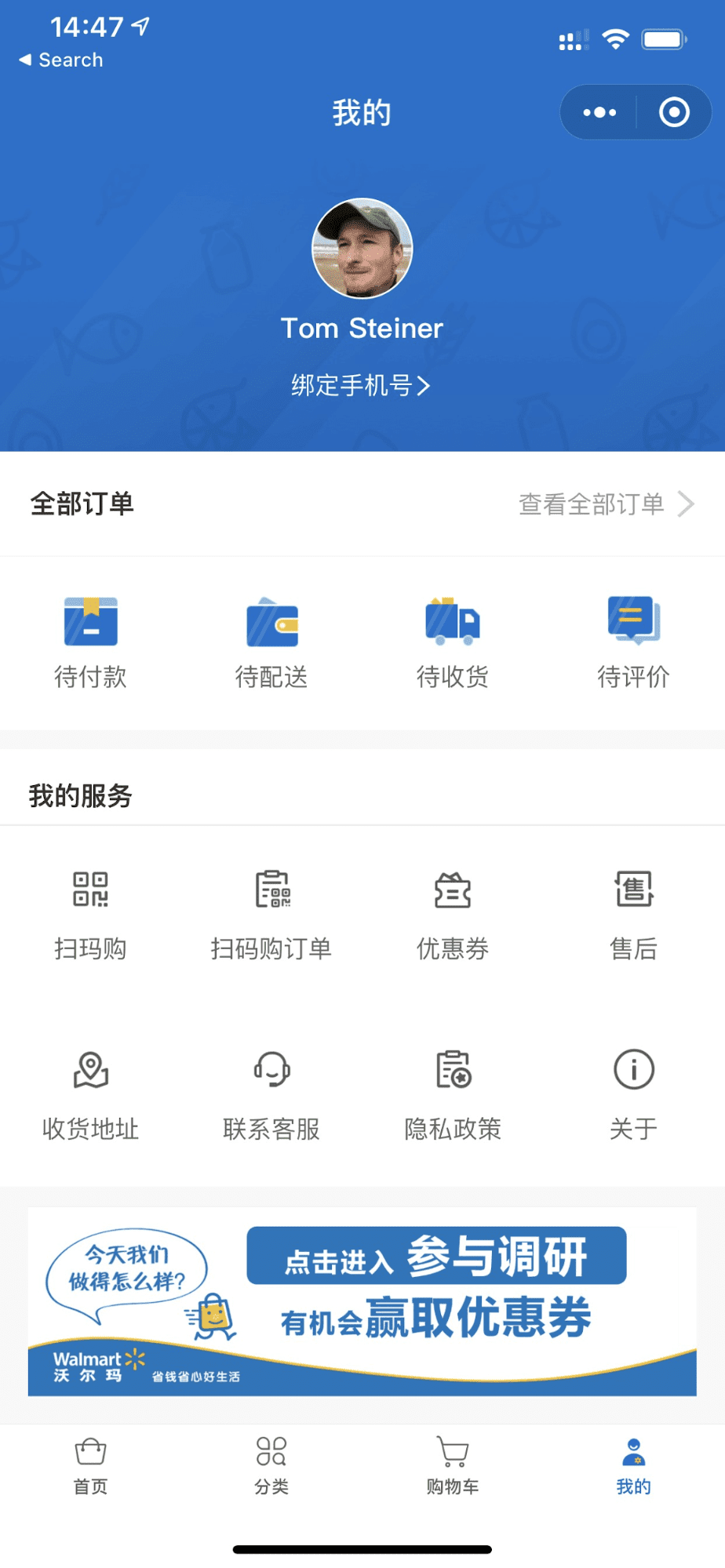View 扫码购订单 scan order list icon
The width and height of the screenshot is (725, 1568).
271,910
